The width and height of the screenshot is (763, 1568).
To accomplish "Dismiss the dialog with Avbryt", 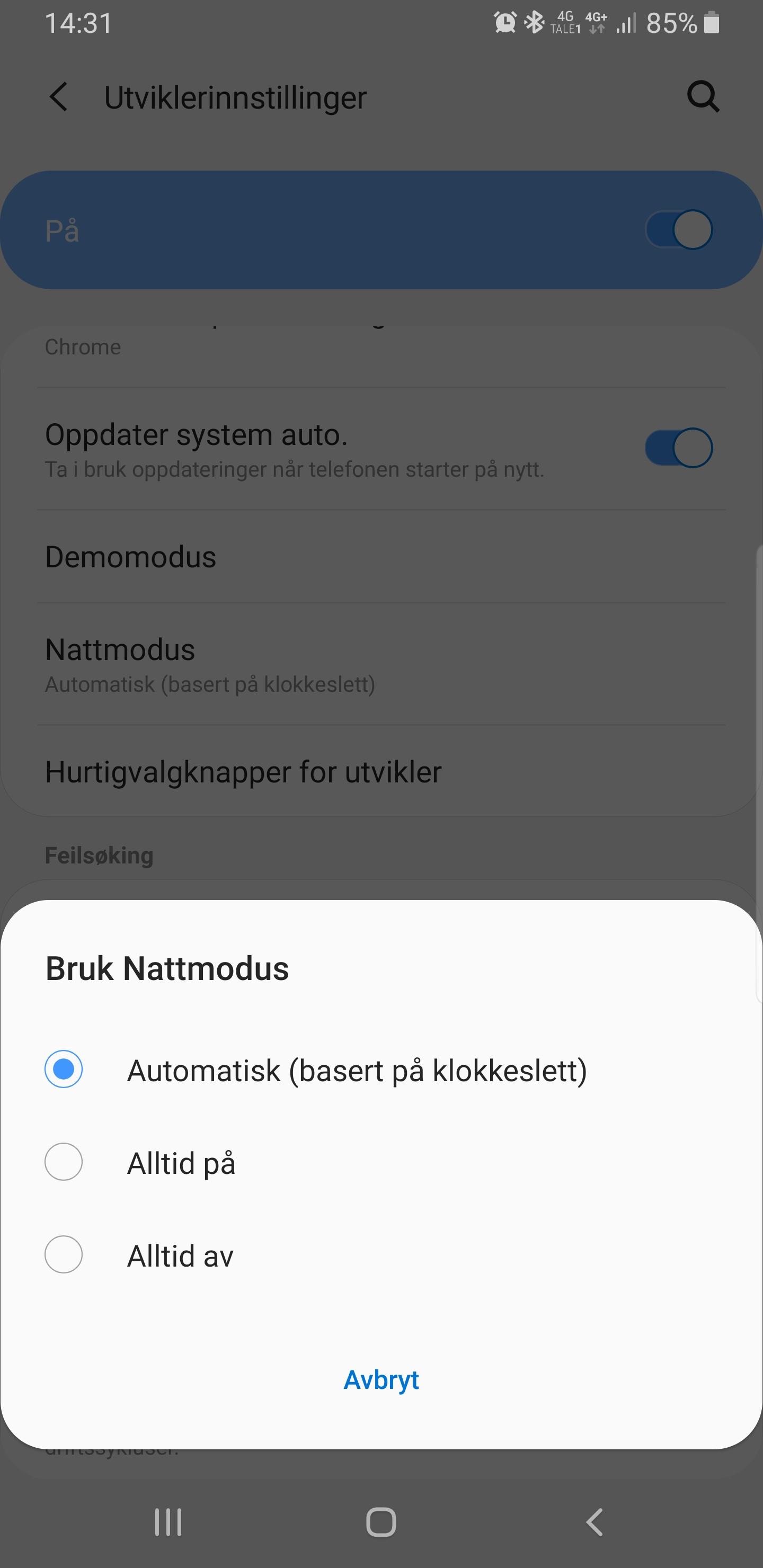I will pos(381,1379).
